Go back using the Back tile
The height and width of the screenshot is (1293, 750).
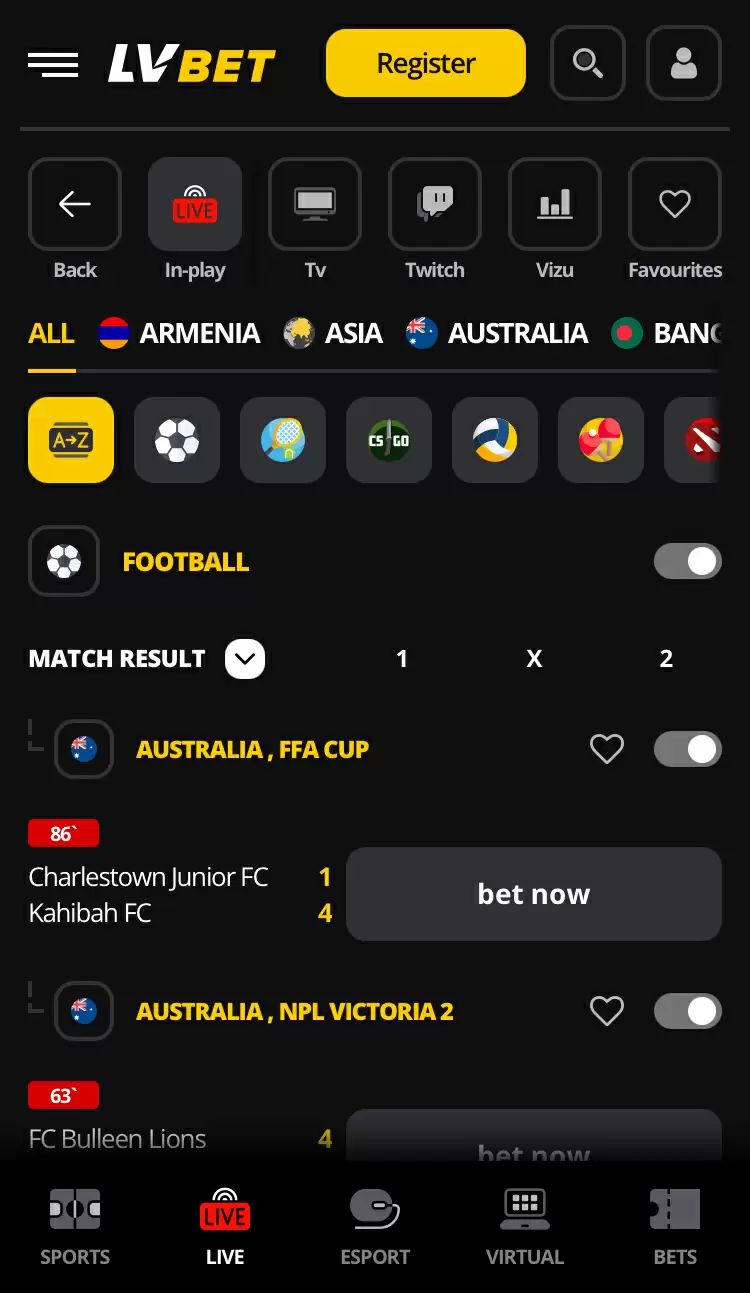tap(75, 205)
